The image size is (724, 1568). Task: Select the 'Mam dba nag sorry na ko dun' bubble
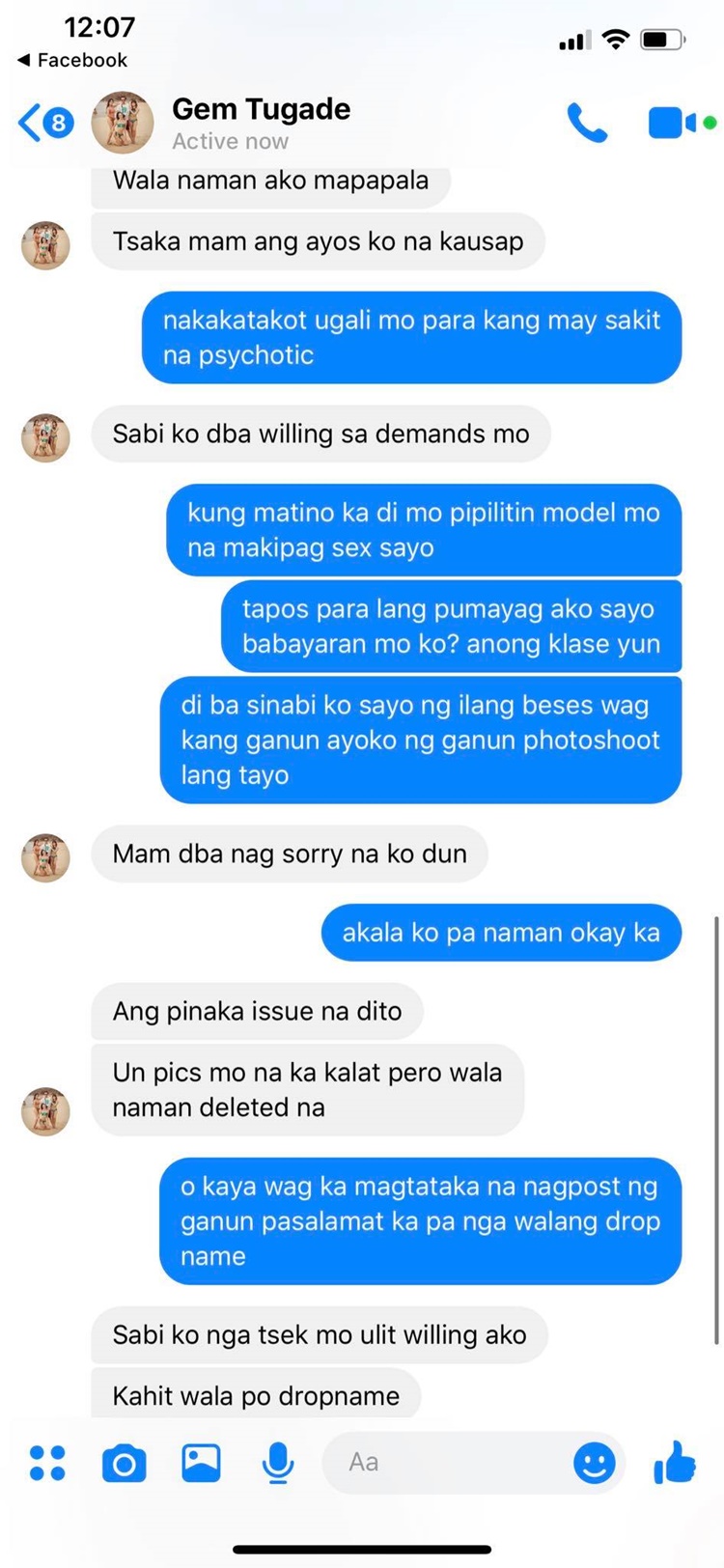pyautogui.click(x=290, y=854)
